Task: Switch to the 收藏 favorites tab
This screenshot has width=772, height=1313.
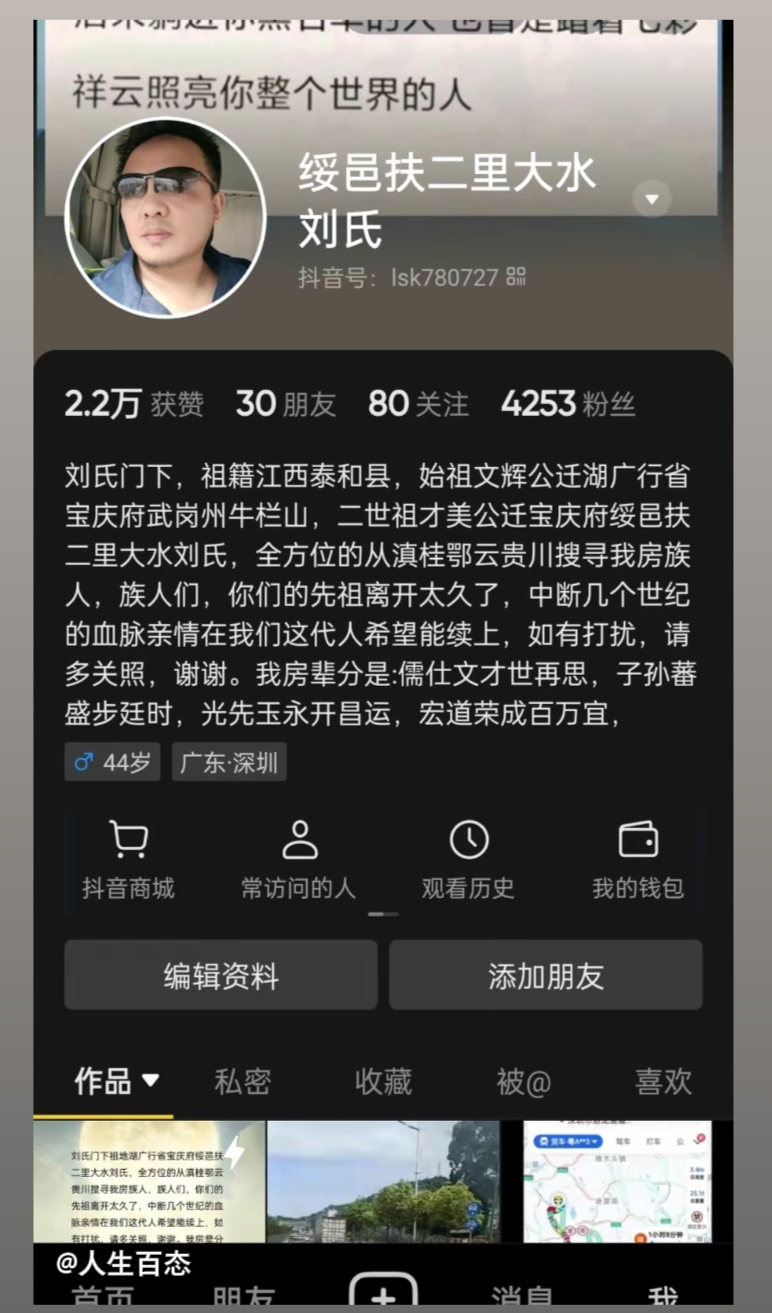Action: click(x=382, y=1082)
